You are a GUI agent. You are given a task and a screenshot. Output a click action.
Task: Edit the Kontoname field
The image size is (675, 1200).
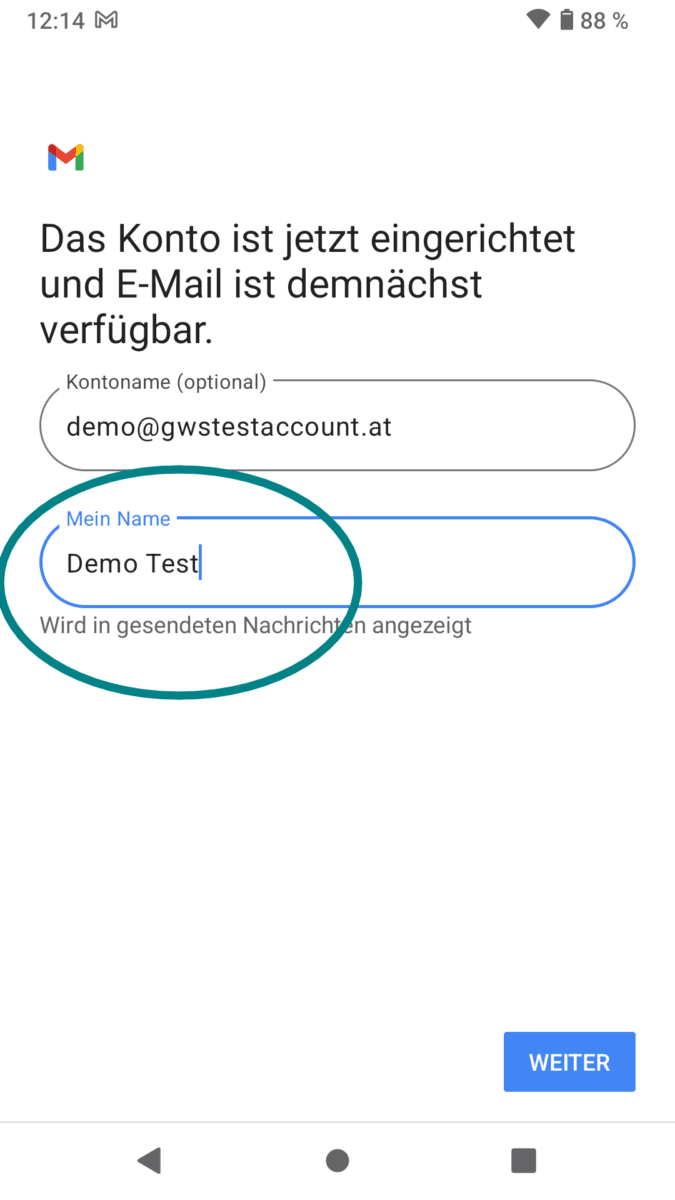tap(337, 427)
